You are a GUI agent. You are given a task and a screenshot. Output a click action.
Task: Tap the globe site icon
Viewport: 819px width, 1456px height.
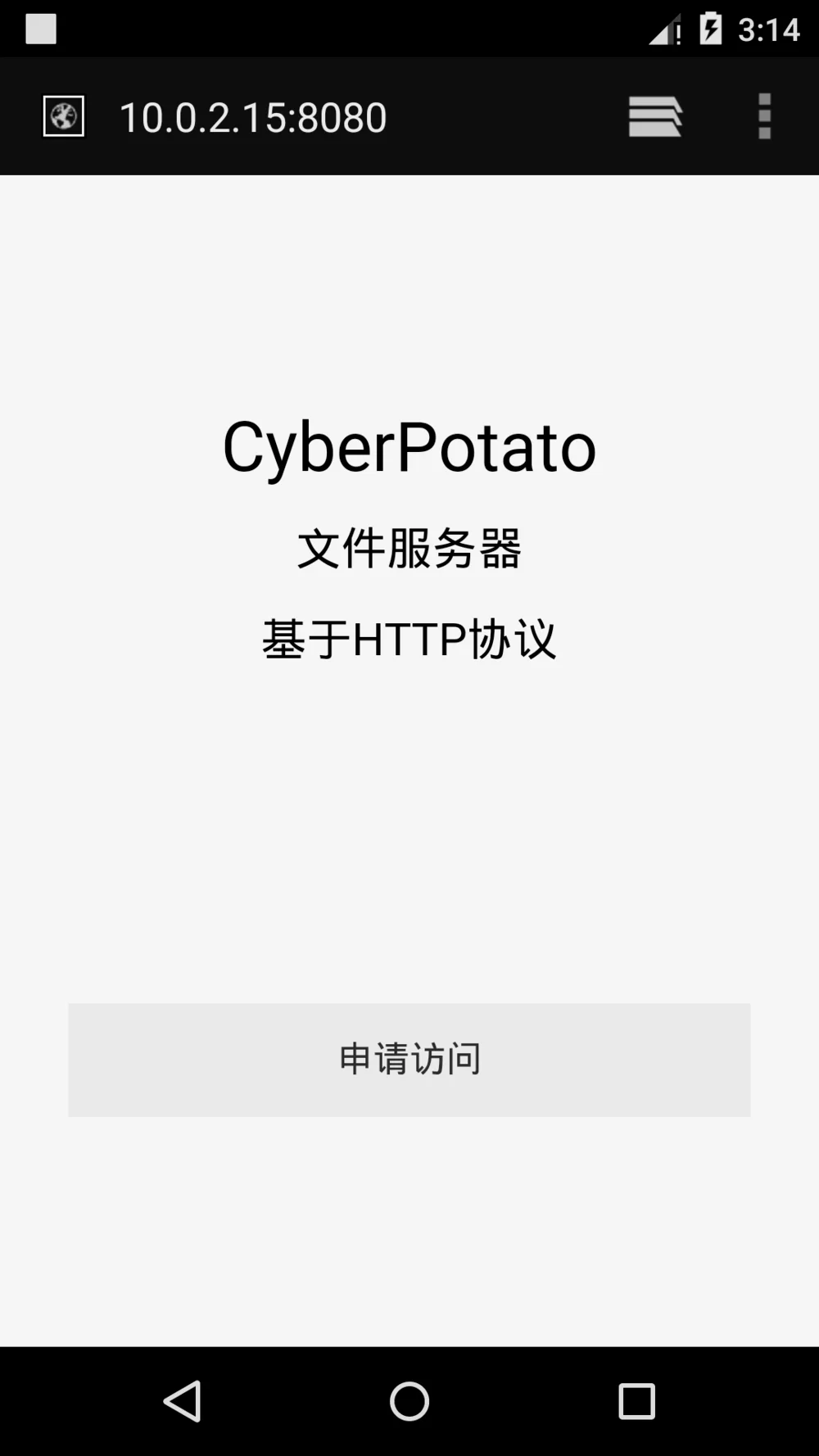coord(64,116)
